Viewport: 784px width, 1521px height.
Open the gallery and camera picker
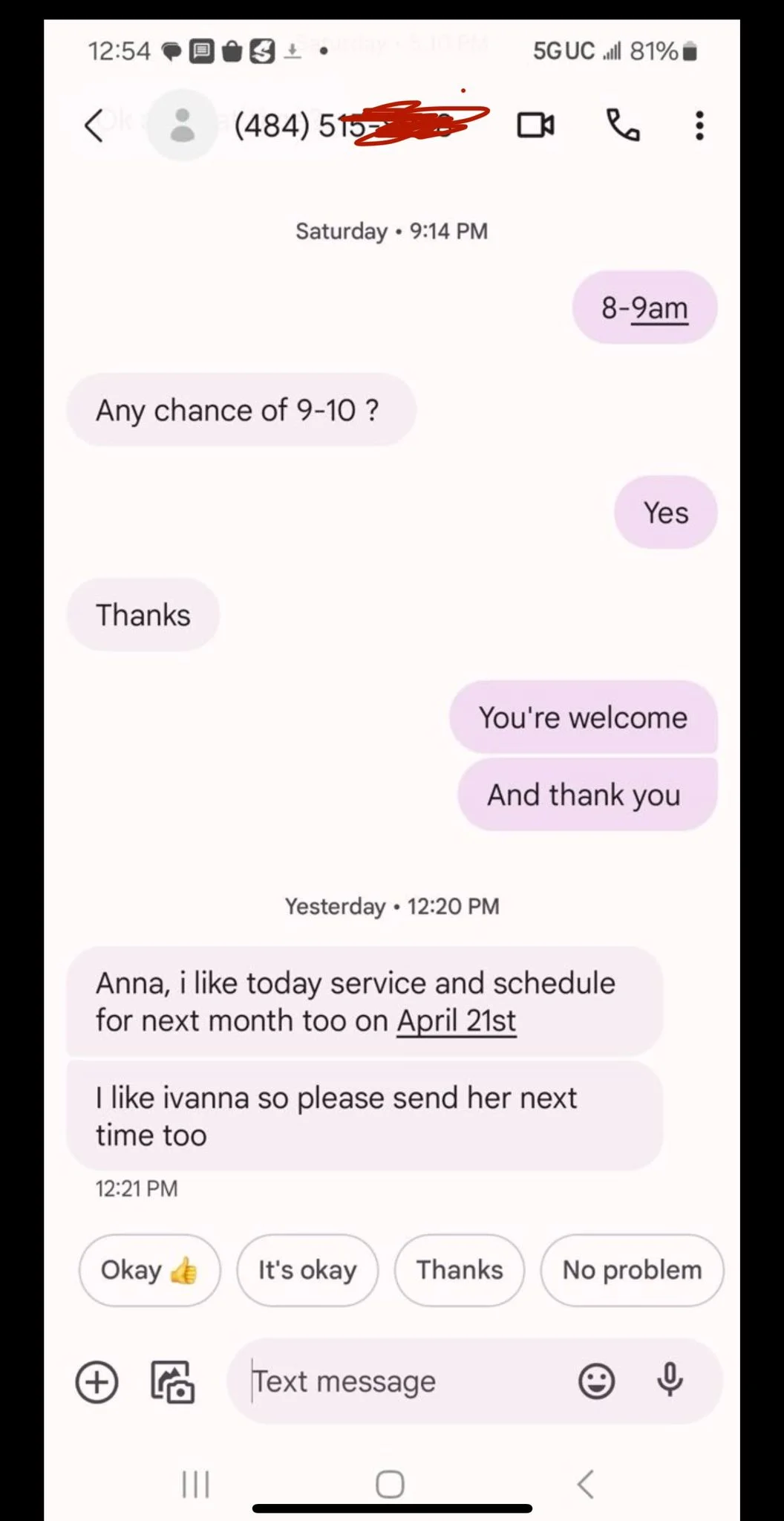[172, 1382]
